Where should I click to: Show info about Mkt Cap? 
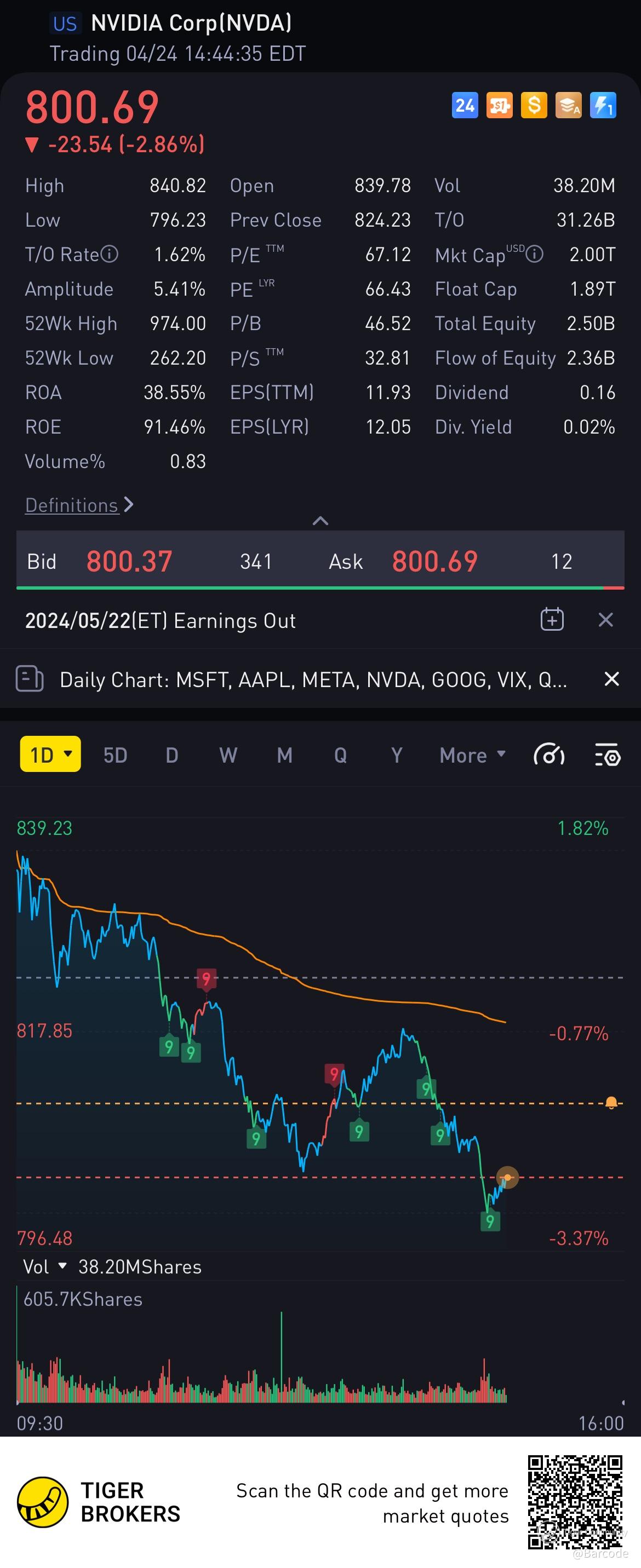point(534,254)
